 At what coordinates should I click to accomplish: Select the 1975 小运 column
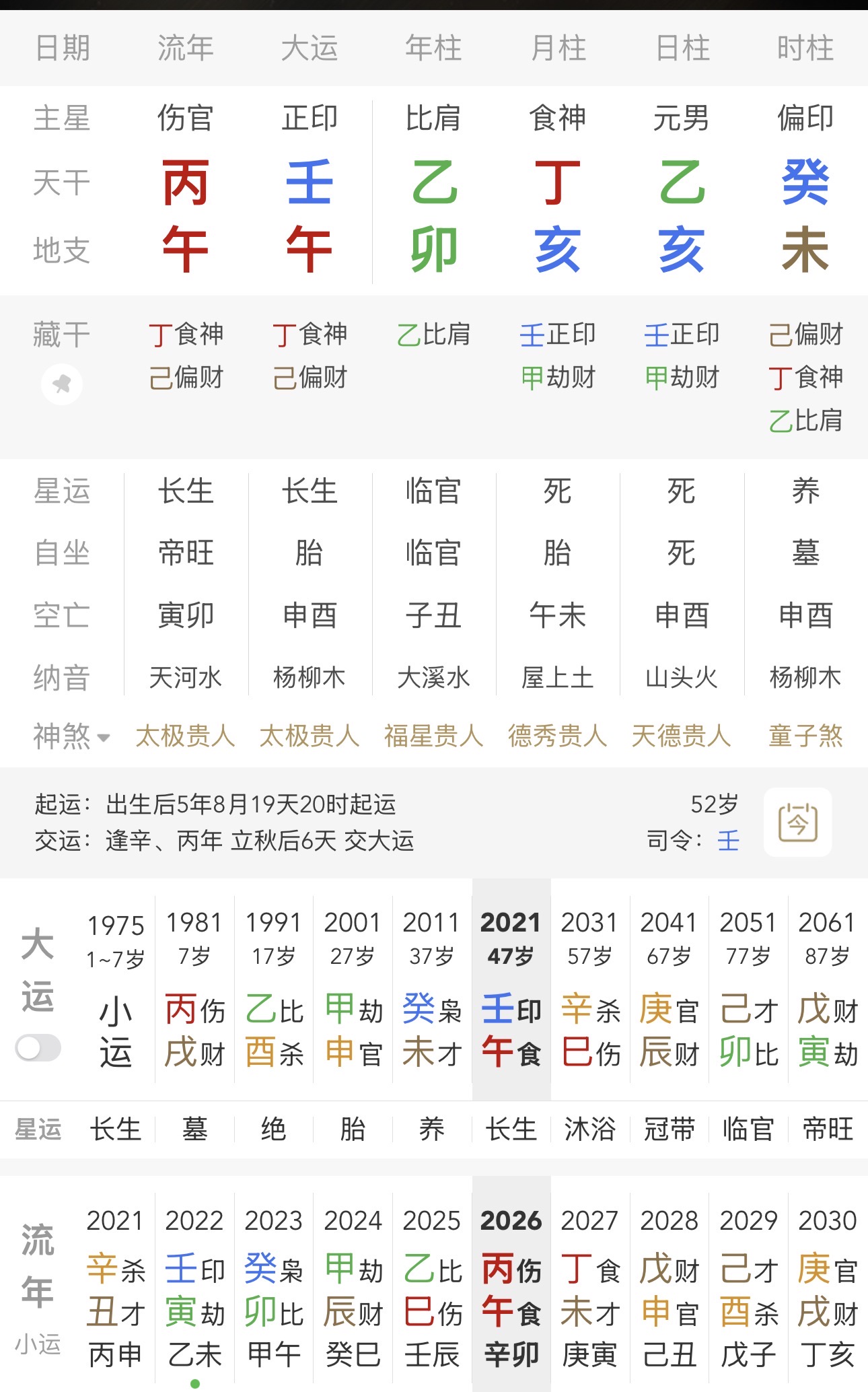tap(116, 989)
